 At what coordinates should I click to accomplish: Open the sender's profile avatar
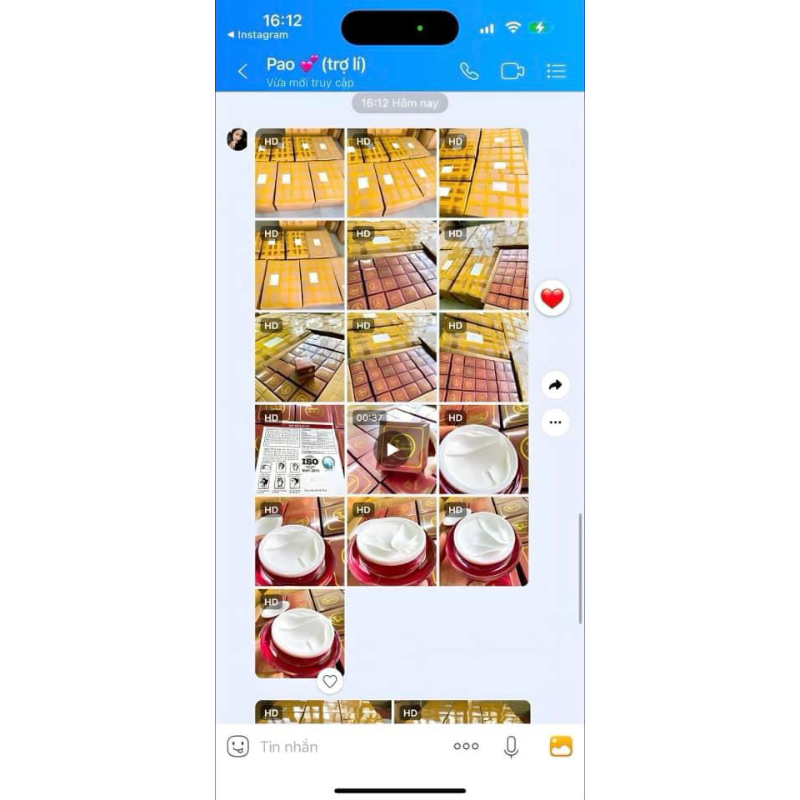pos(237,139)
